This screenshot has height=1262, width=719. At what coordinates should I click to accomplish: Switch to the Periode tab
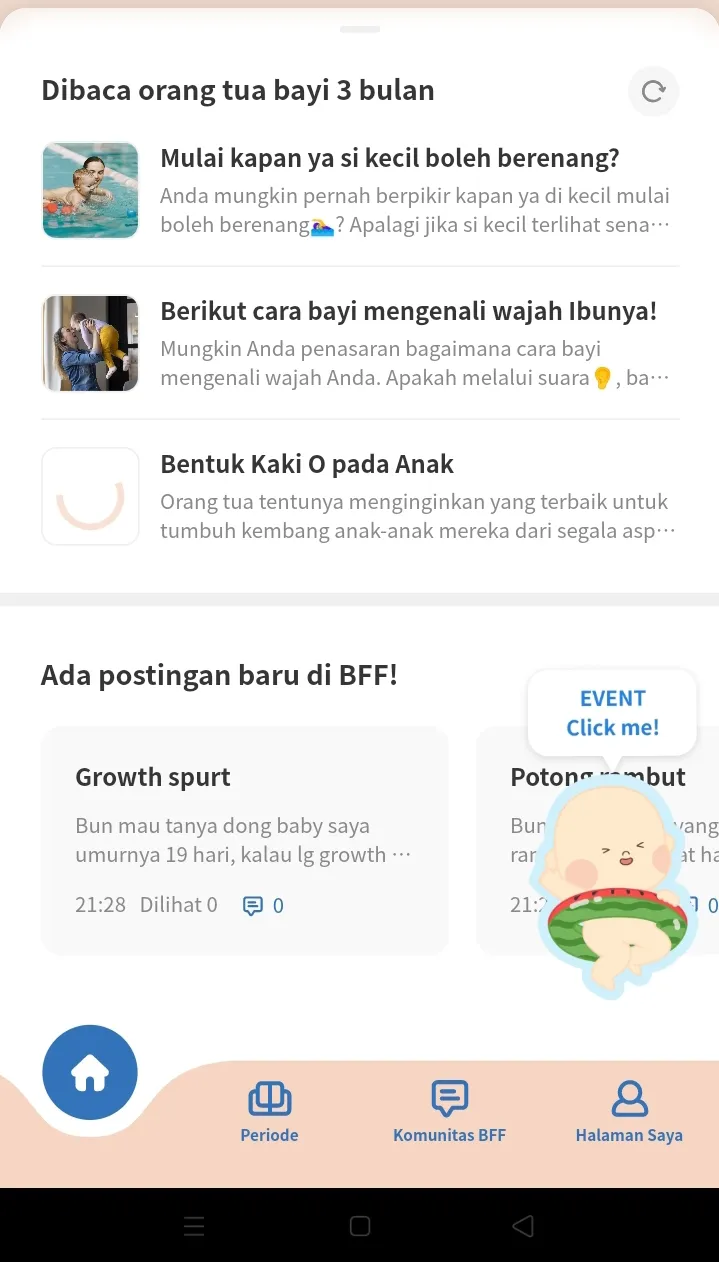269,1111
